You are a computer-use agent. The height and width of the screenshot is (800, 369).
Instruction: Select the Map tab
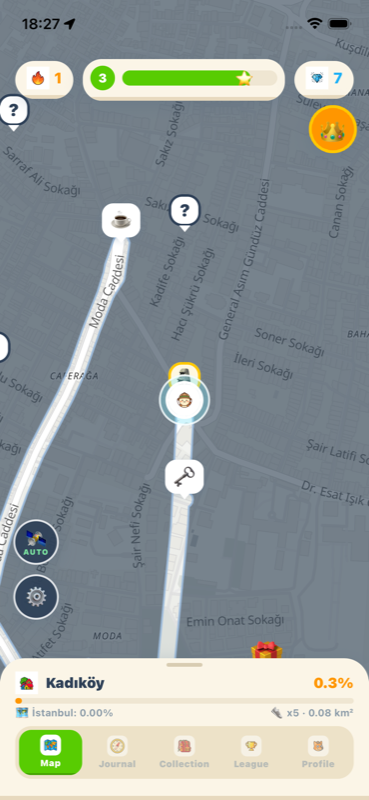pyautogui.click(x=51, y=753)
